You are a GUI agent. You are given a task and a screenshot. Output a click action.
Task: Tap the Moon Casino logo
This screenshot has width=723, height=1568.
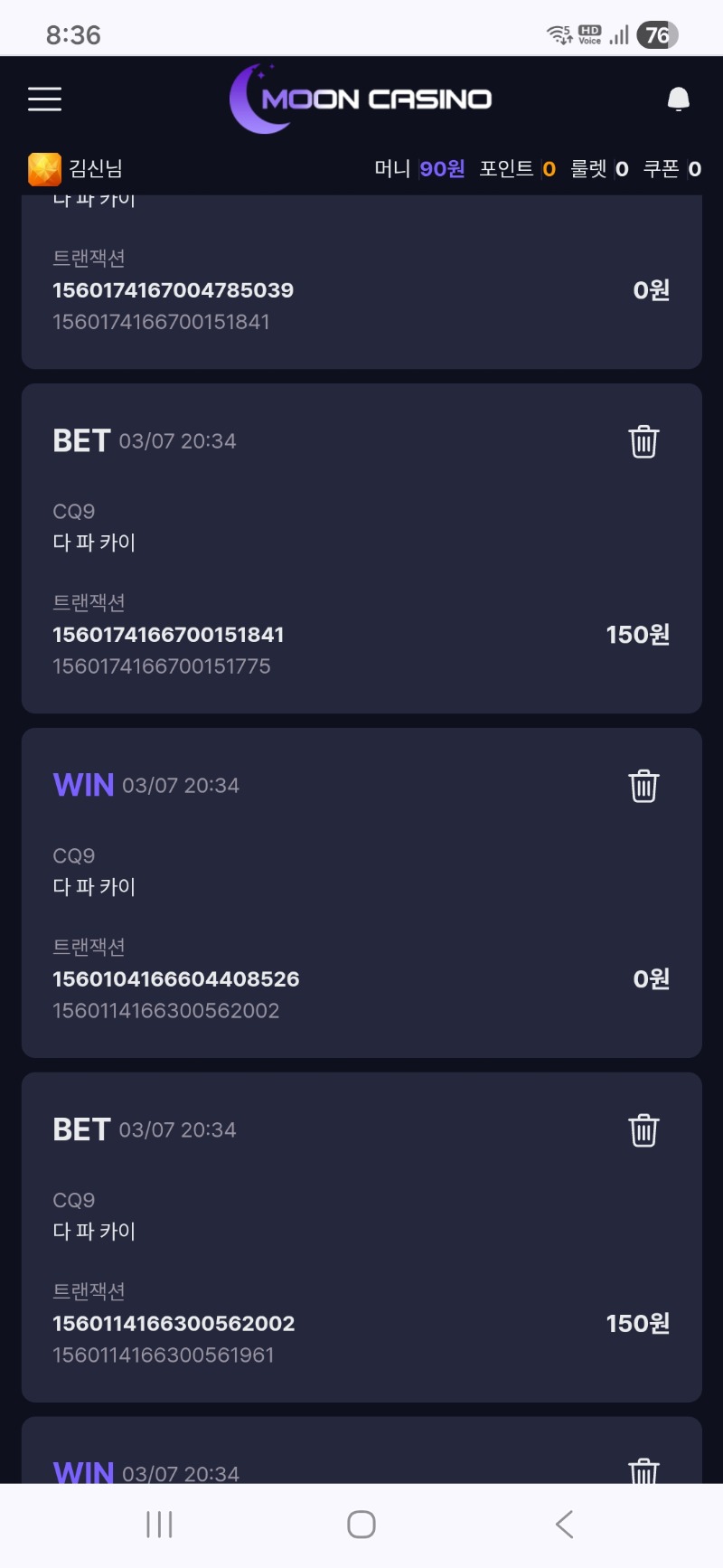[x=361, y=99]
